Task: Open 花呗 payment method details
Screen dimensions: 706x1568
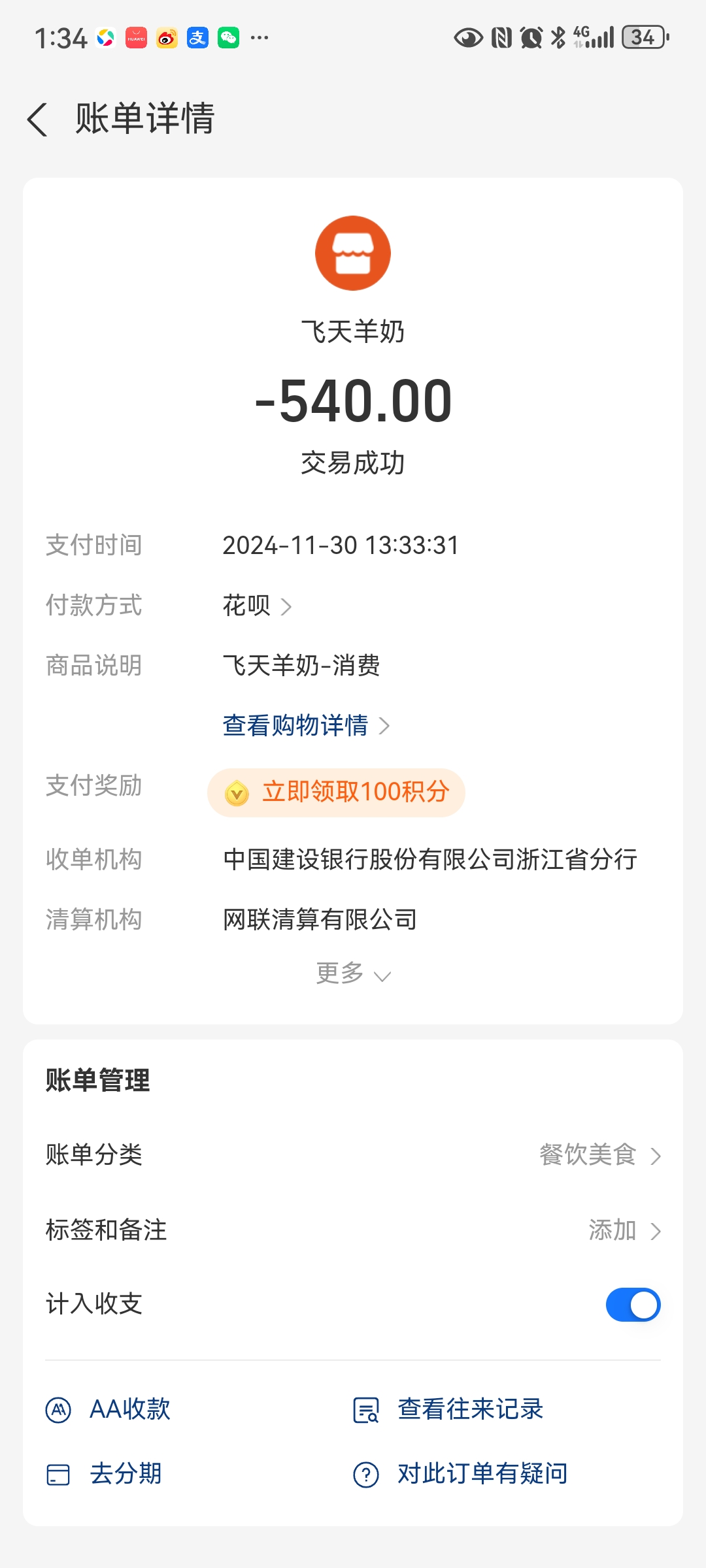Action: (x=257, y=606)
